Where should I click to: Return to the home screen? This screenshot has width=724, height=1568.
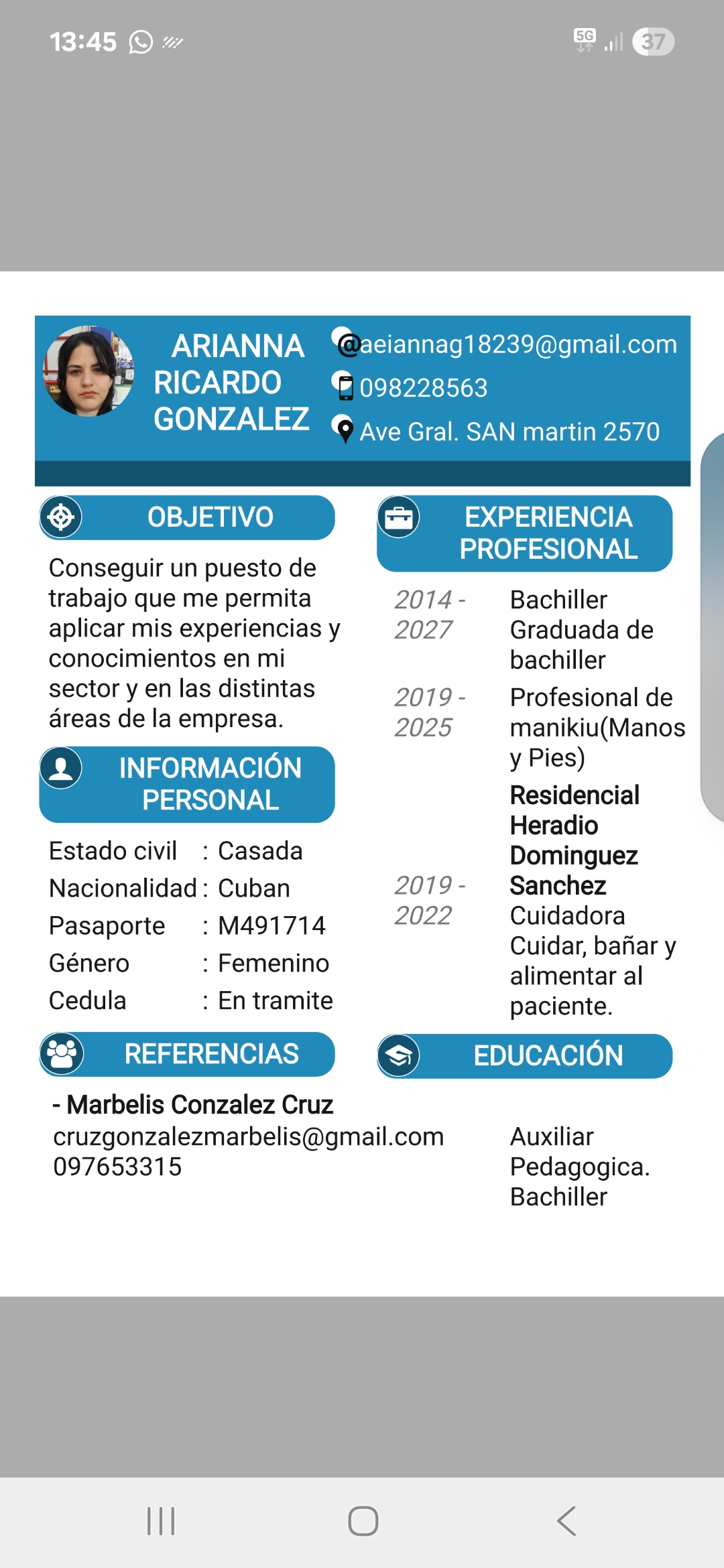(x=363, y=1521)
